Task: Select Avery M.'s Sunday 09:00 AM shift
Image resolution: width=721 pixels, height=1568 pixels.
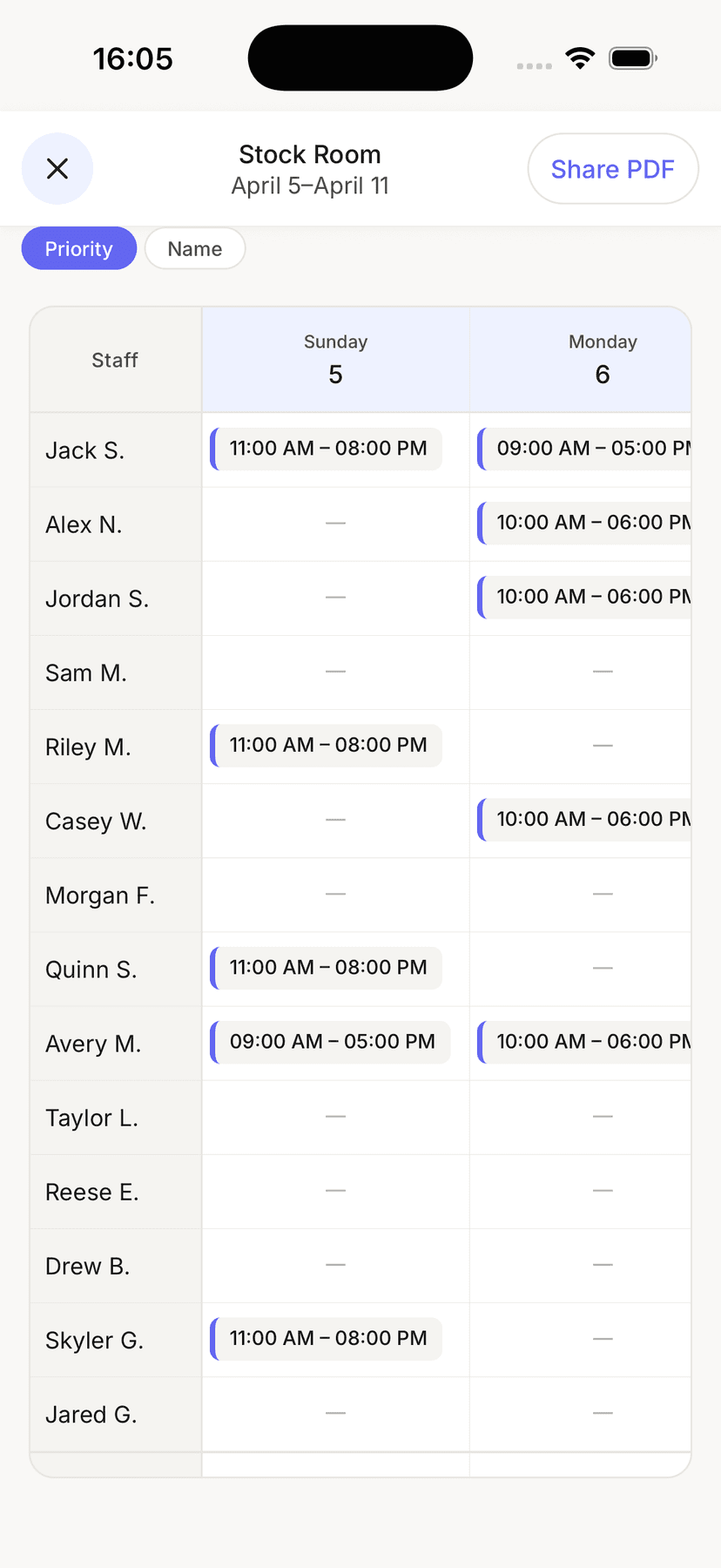Action: [x=331, y=1042]
